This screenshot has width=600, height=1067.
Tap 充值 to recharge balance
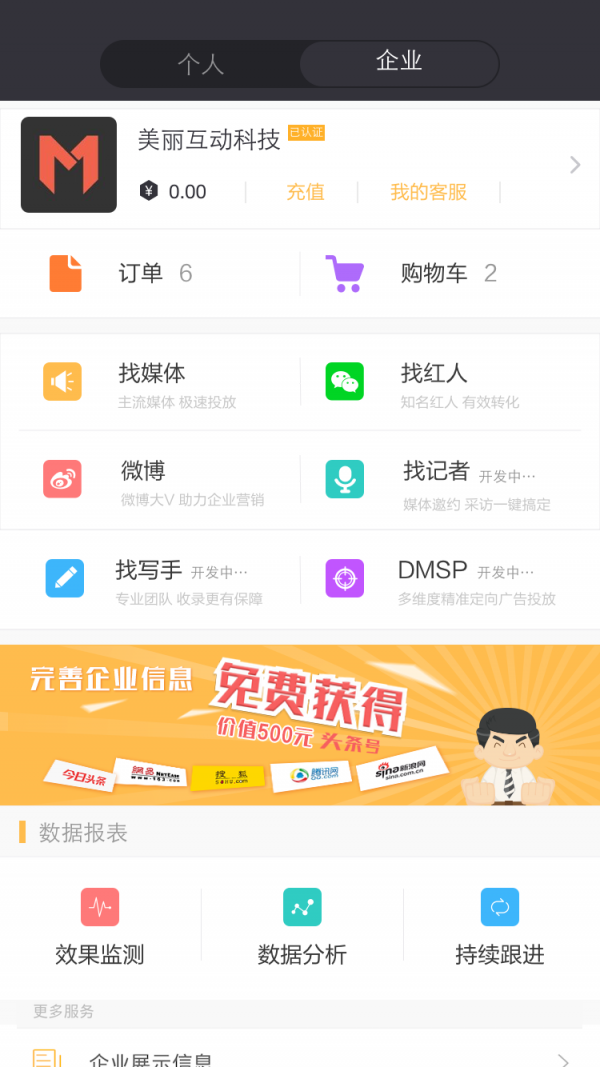[x=305, y=192]
